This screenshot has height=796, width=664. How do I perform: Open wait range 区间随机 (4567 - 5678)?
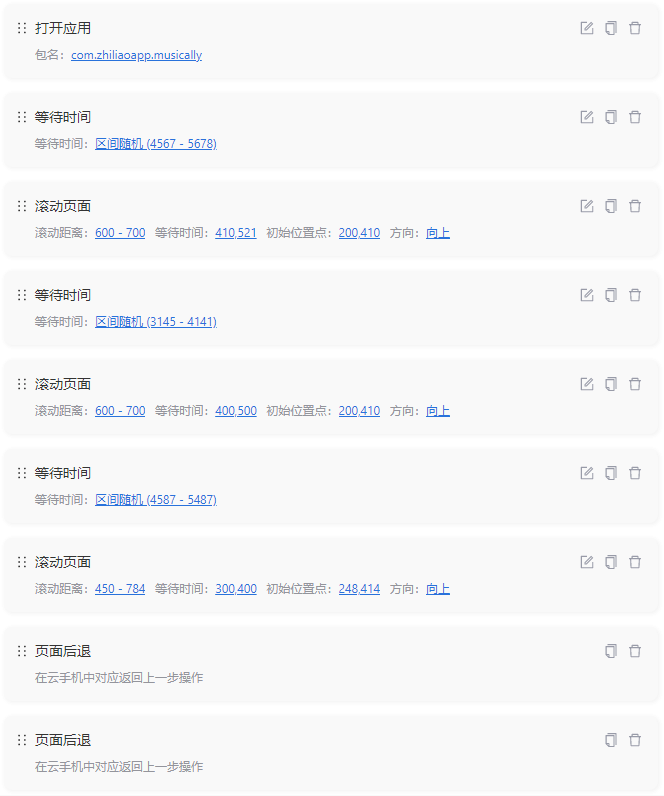pyautogui.click(x=155, y=144)
